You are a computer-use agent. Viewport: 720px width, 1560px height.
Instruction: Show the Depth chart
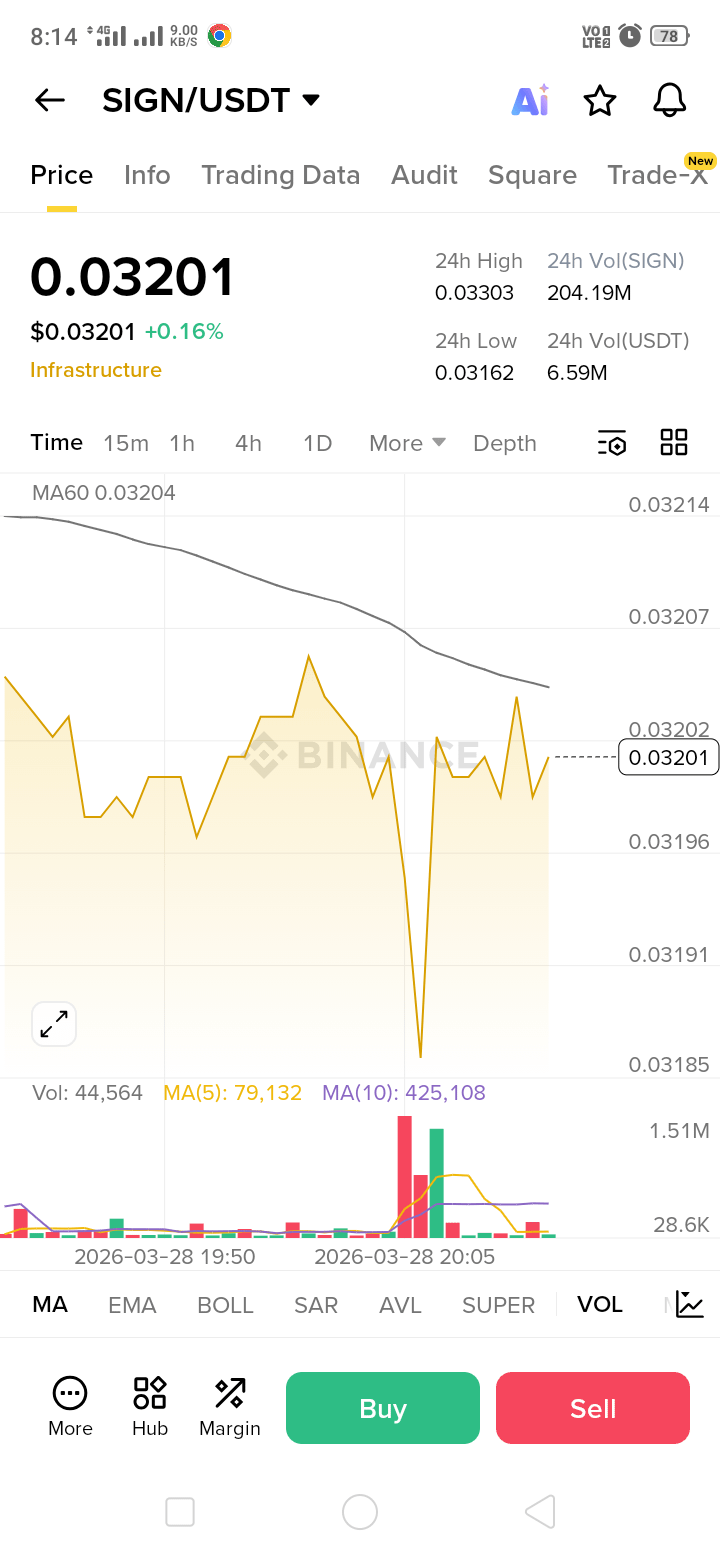(504, 443)
